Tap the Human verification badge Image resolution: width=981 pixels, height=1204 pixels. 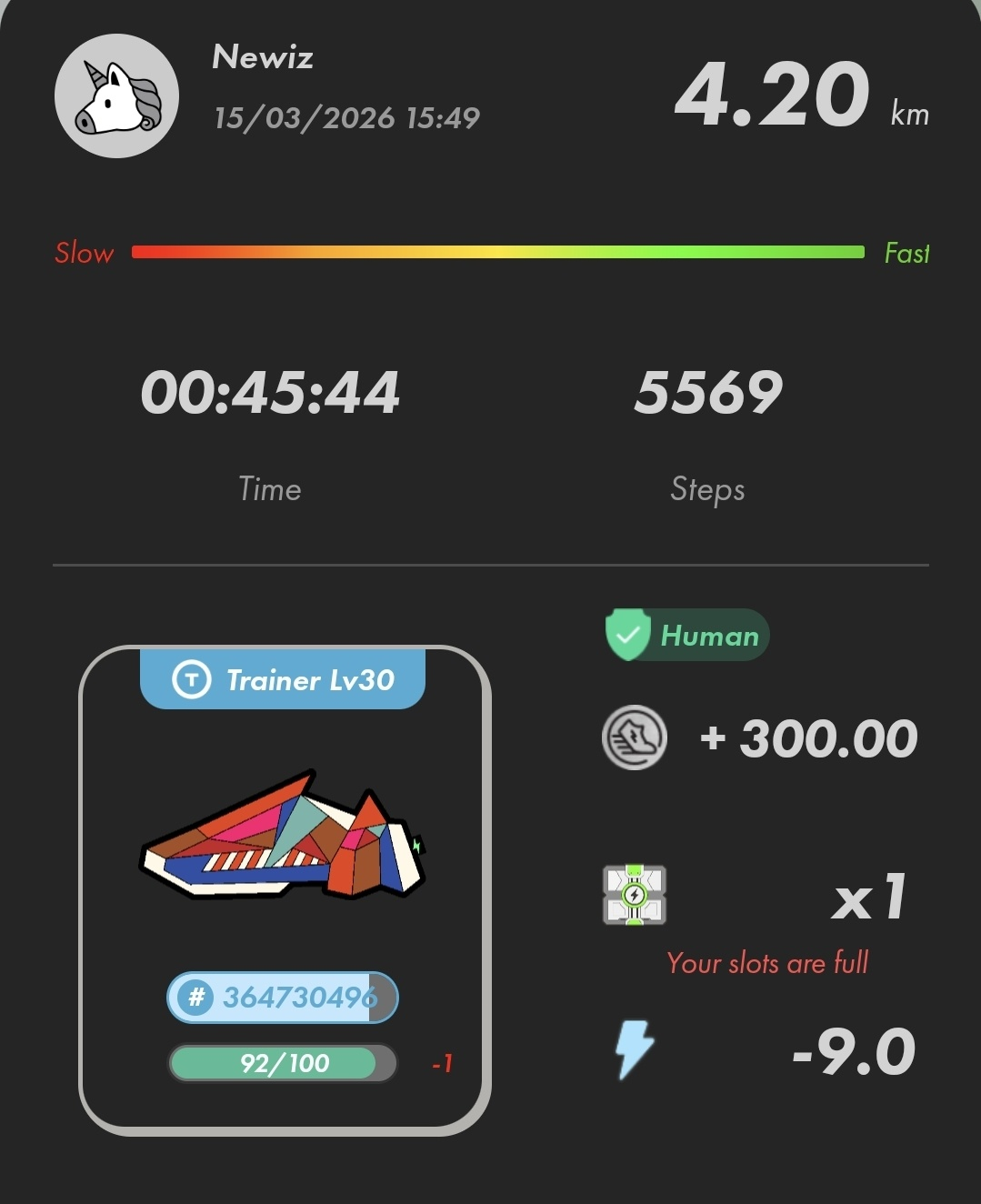(687, 635)
